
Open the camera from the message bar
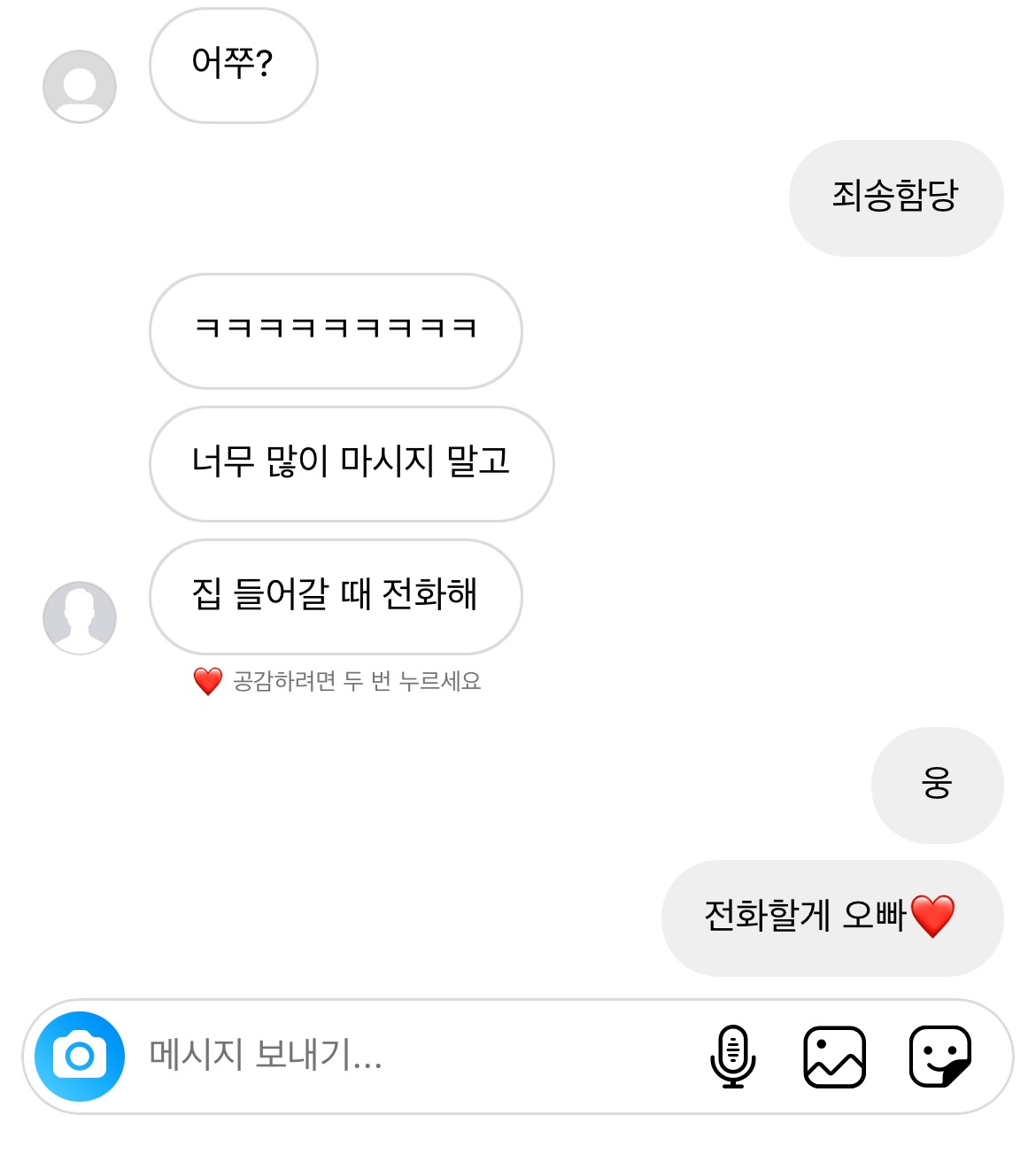coord(80,1056)
